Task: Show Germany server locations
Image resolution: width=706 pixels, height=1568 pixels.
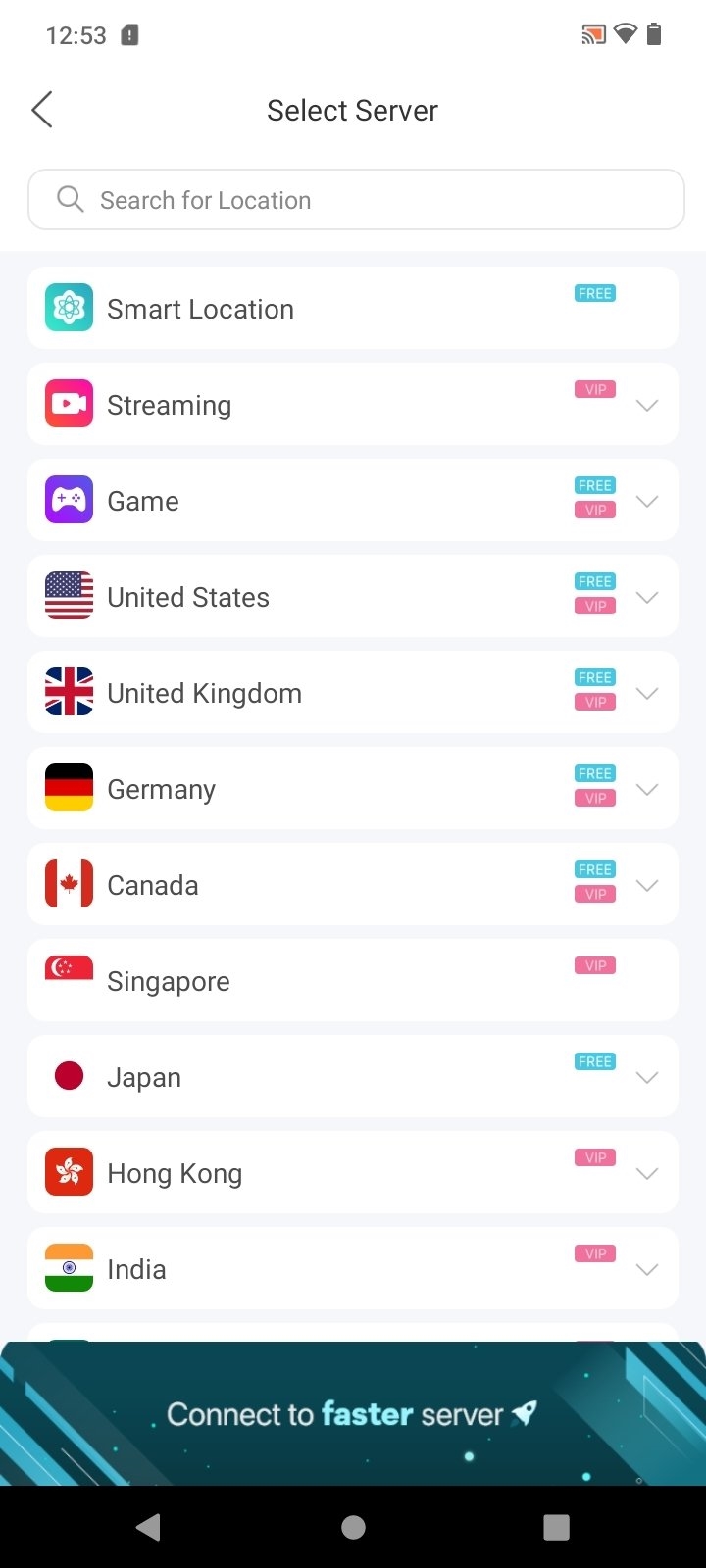Action: (x=646, y=789)
